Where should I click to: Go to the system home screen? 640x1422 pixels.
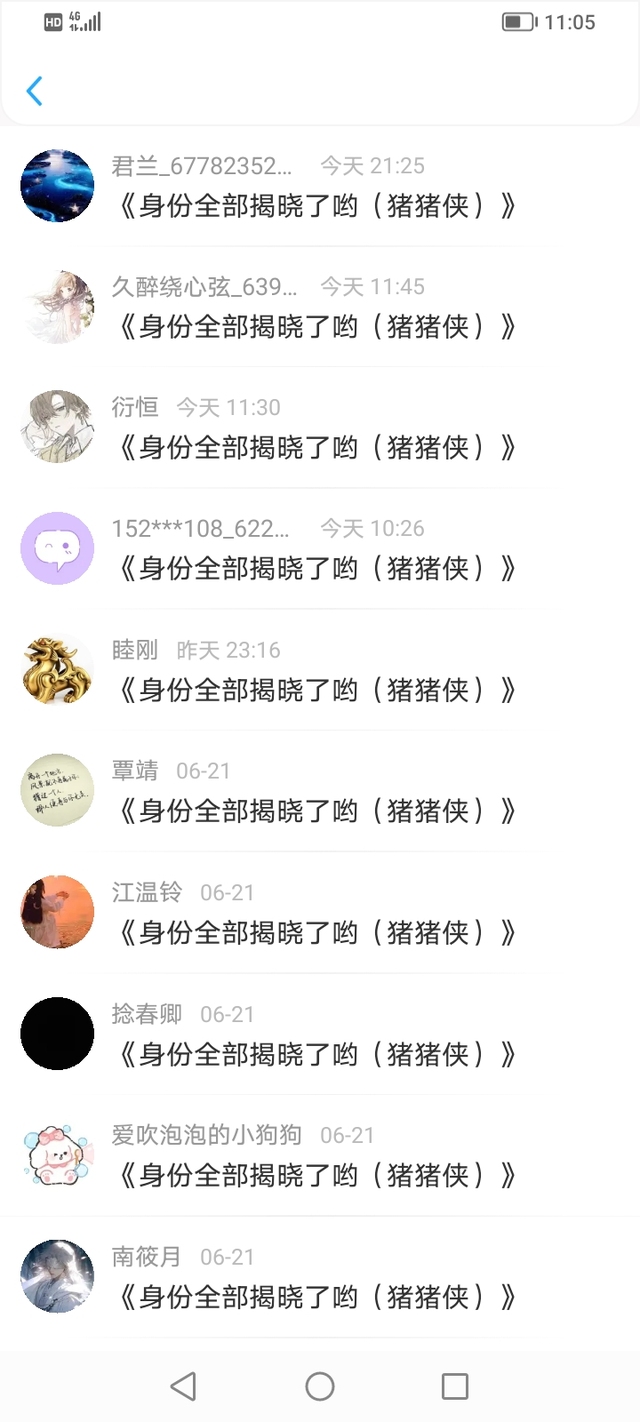[320, 1386]
